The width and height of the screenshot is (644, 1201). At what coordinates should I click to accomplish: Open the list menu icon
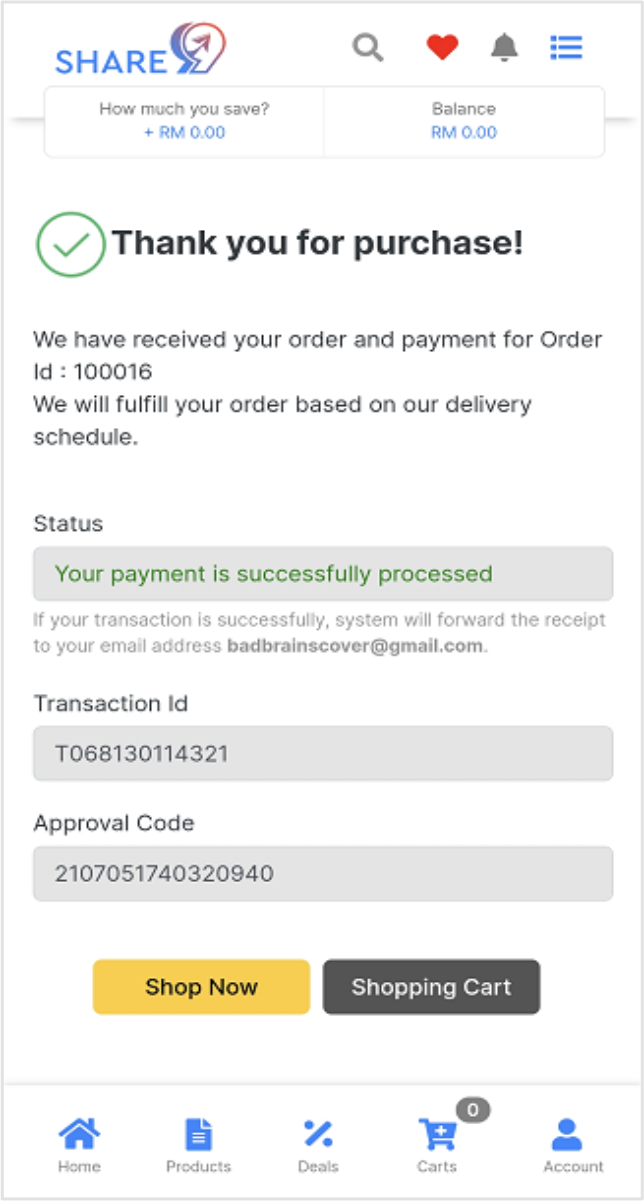pos(566,47)
